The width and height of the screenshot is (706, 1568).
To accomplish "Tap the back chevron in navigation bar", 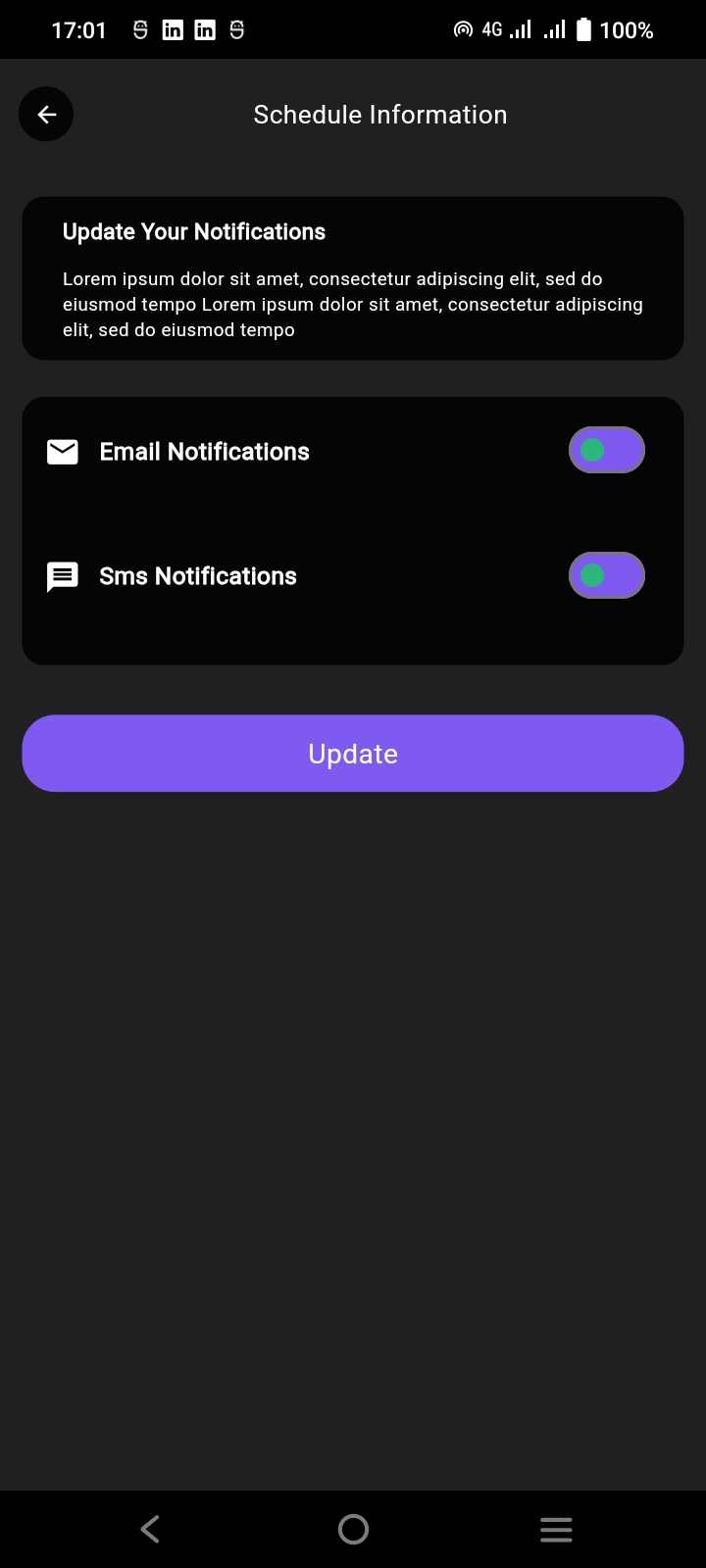I will [x=149, y=1529].
